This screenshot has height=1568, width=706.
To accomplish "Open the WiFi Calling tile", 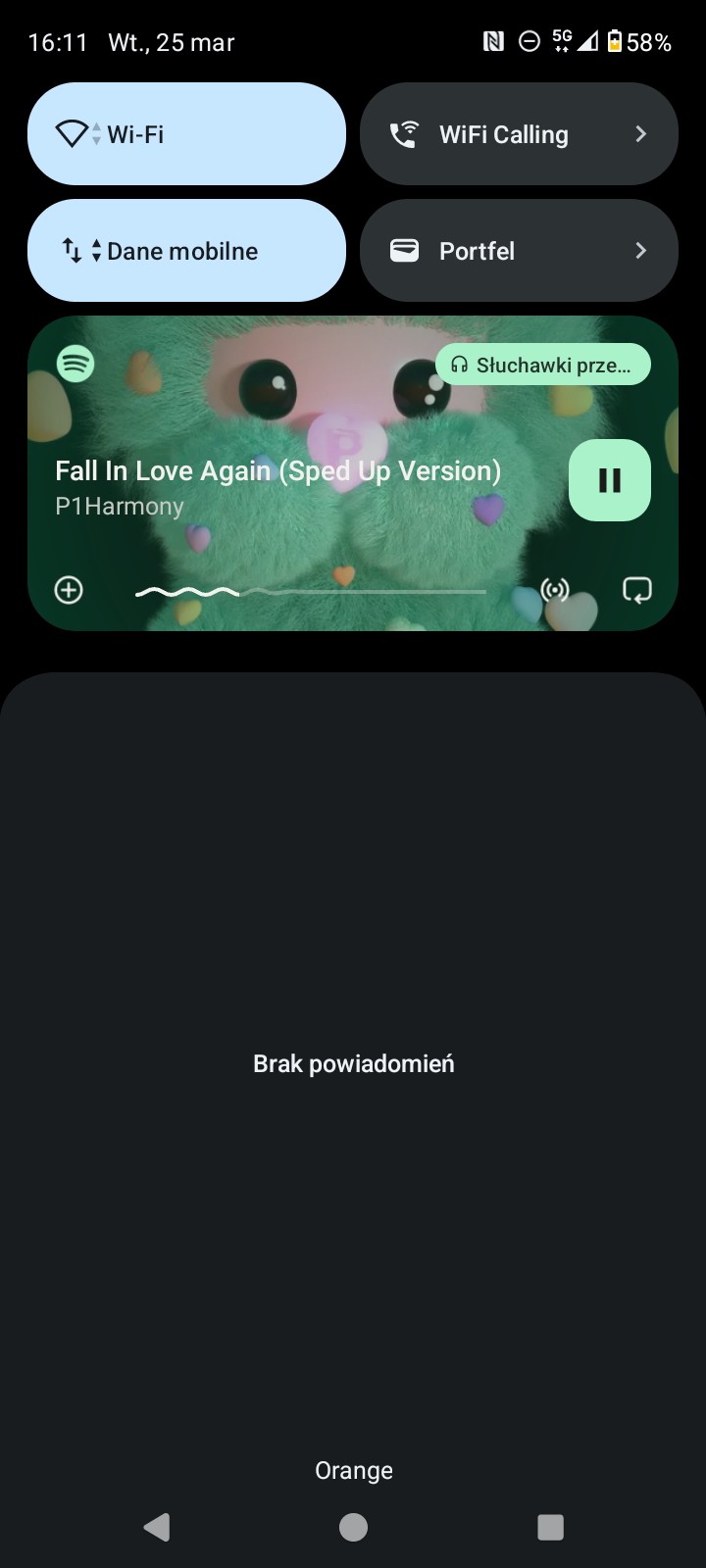I will tap(518, 134).
